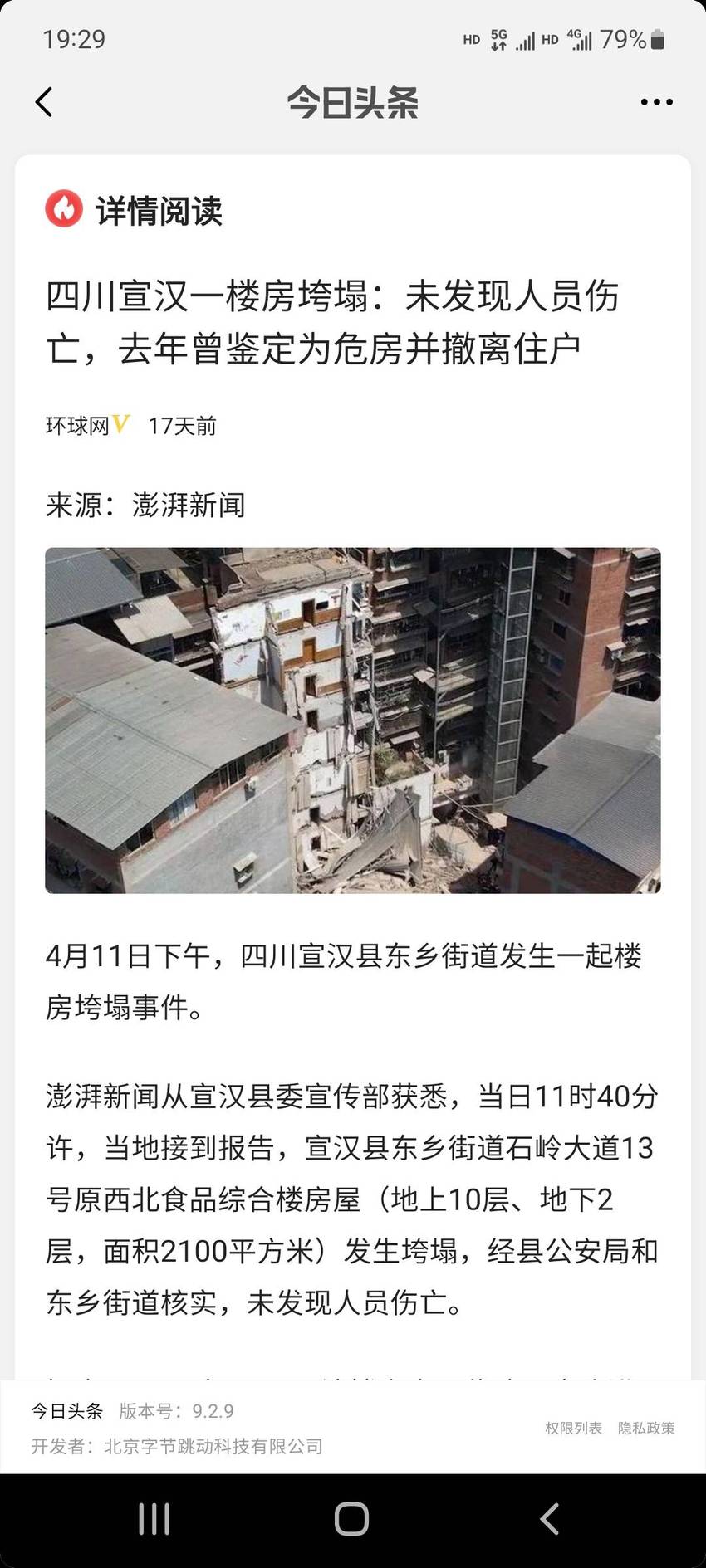Go back using the top-left arrow
Screen dimensions: 706x1568
tap(45, 102)
